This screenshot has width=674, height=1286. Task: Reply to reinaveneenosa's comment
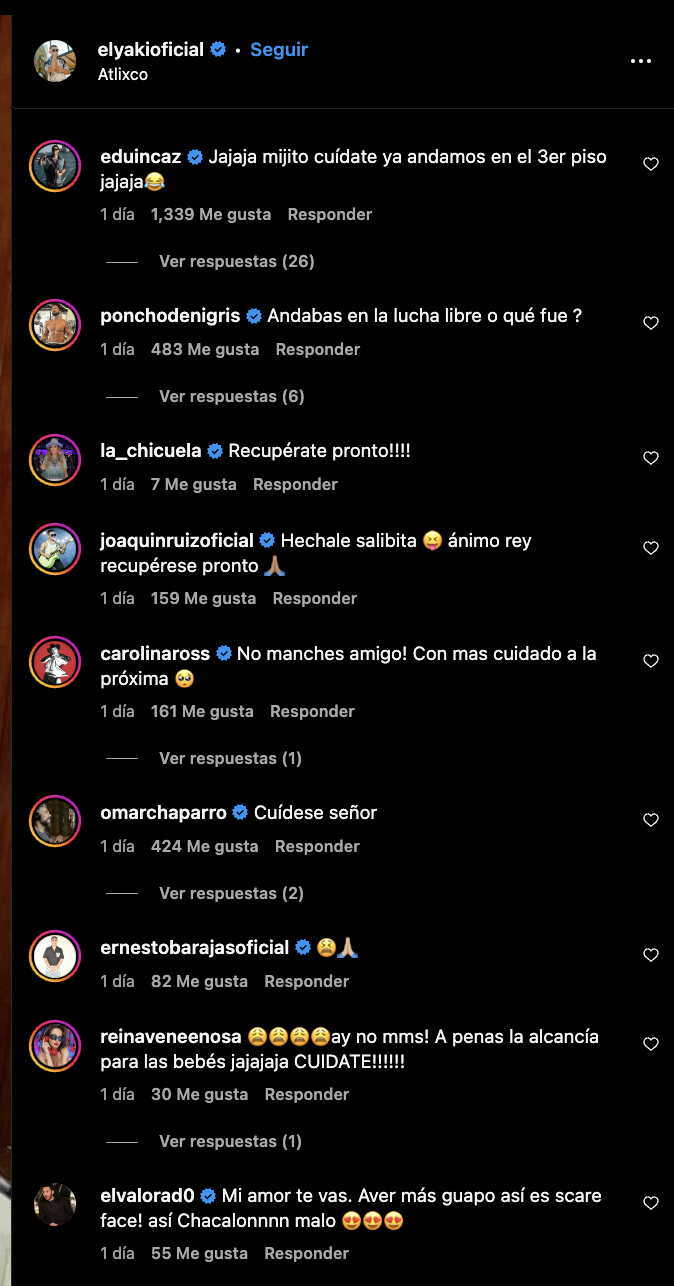click(x=306, y=1094)
